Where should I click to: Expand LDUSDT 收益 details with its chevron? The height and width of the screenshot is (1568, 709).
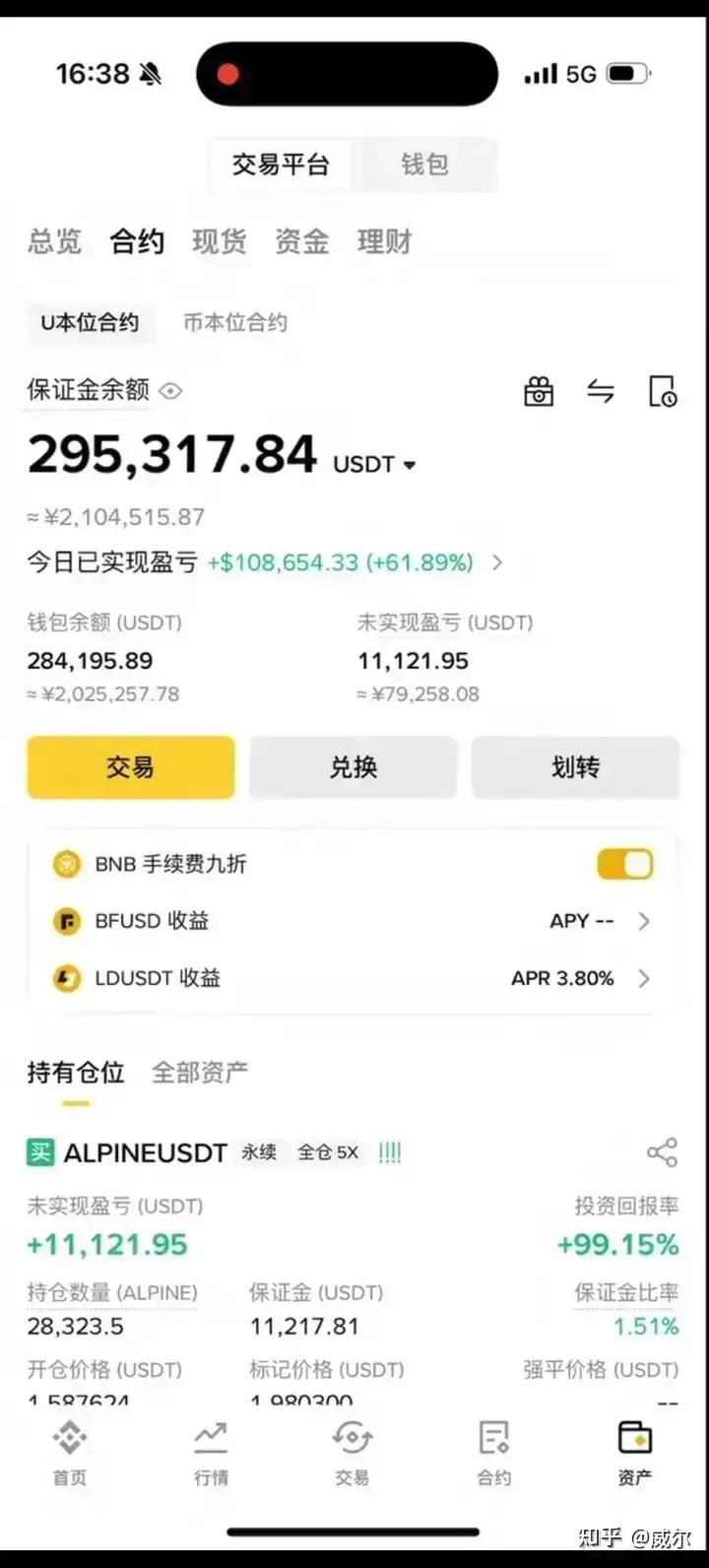[645, 978]
